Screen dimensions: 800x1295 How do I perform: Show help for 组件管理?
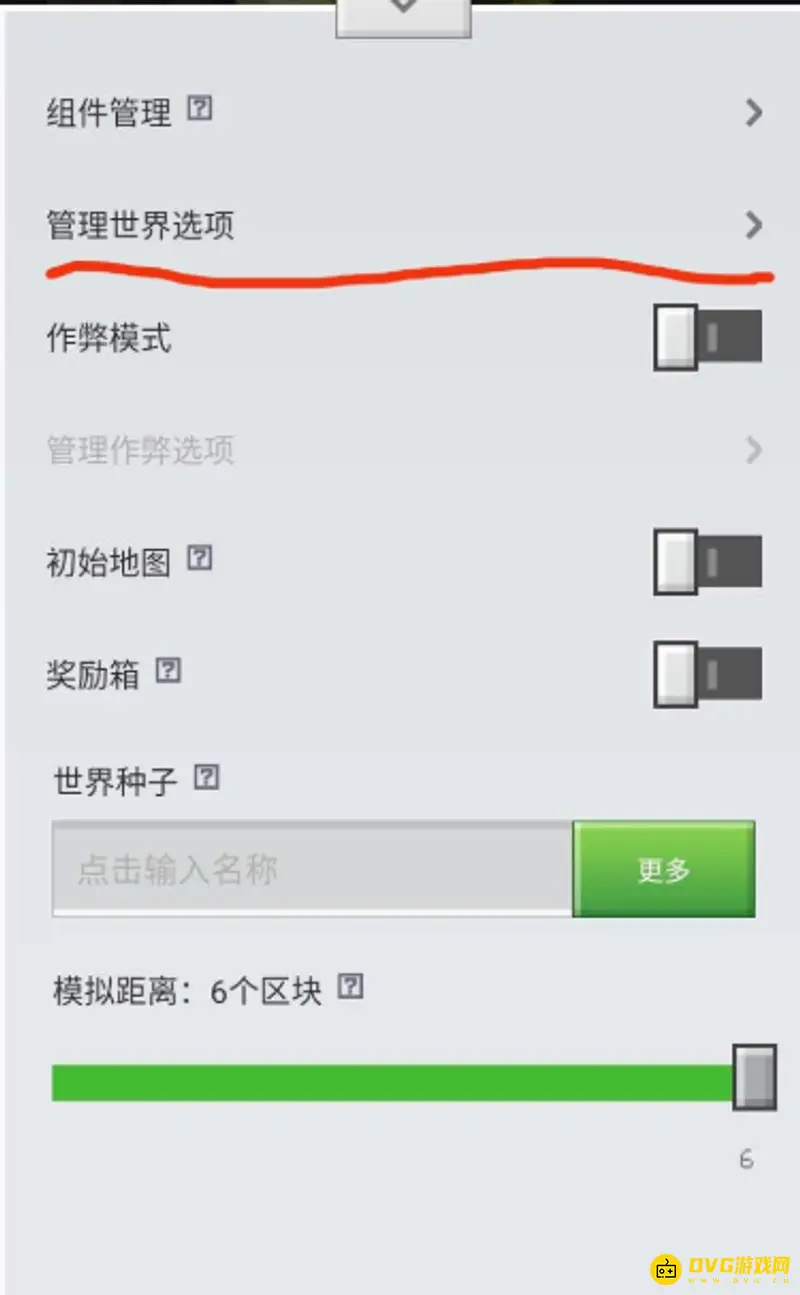coord(200,108)
